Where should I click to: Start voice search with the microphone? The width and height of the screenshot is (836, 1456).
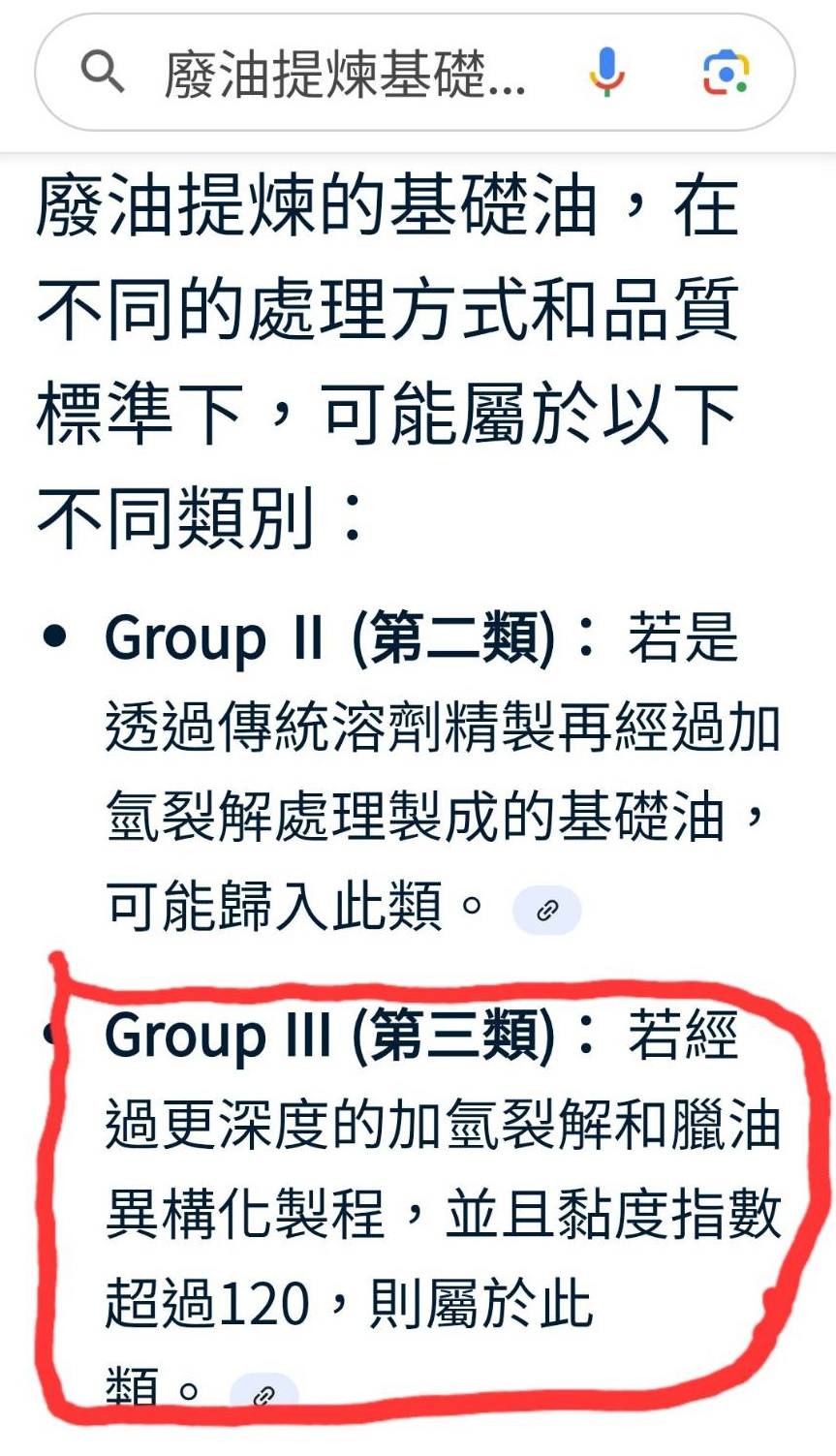tap(606, 73)
